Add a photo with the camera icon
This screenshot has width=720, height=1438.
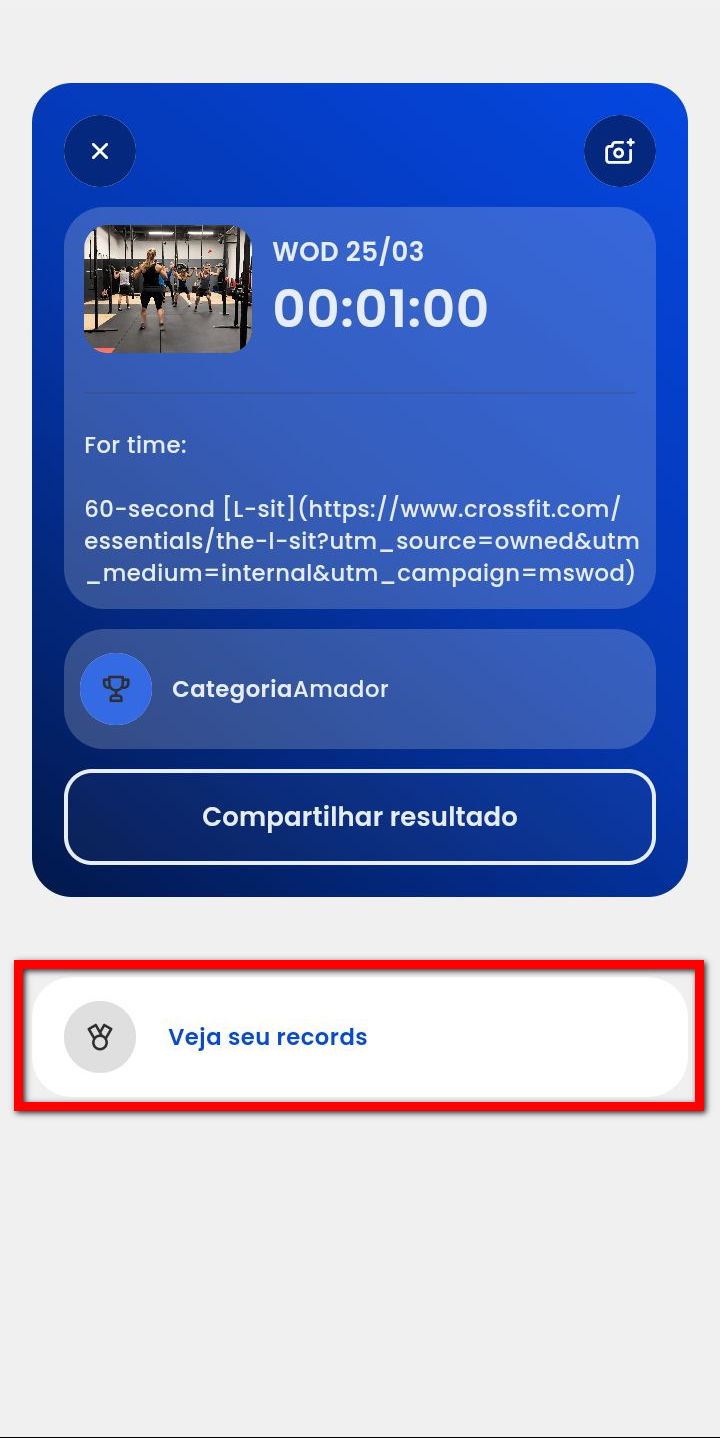click(620, 151)
